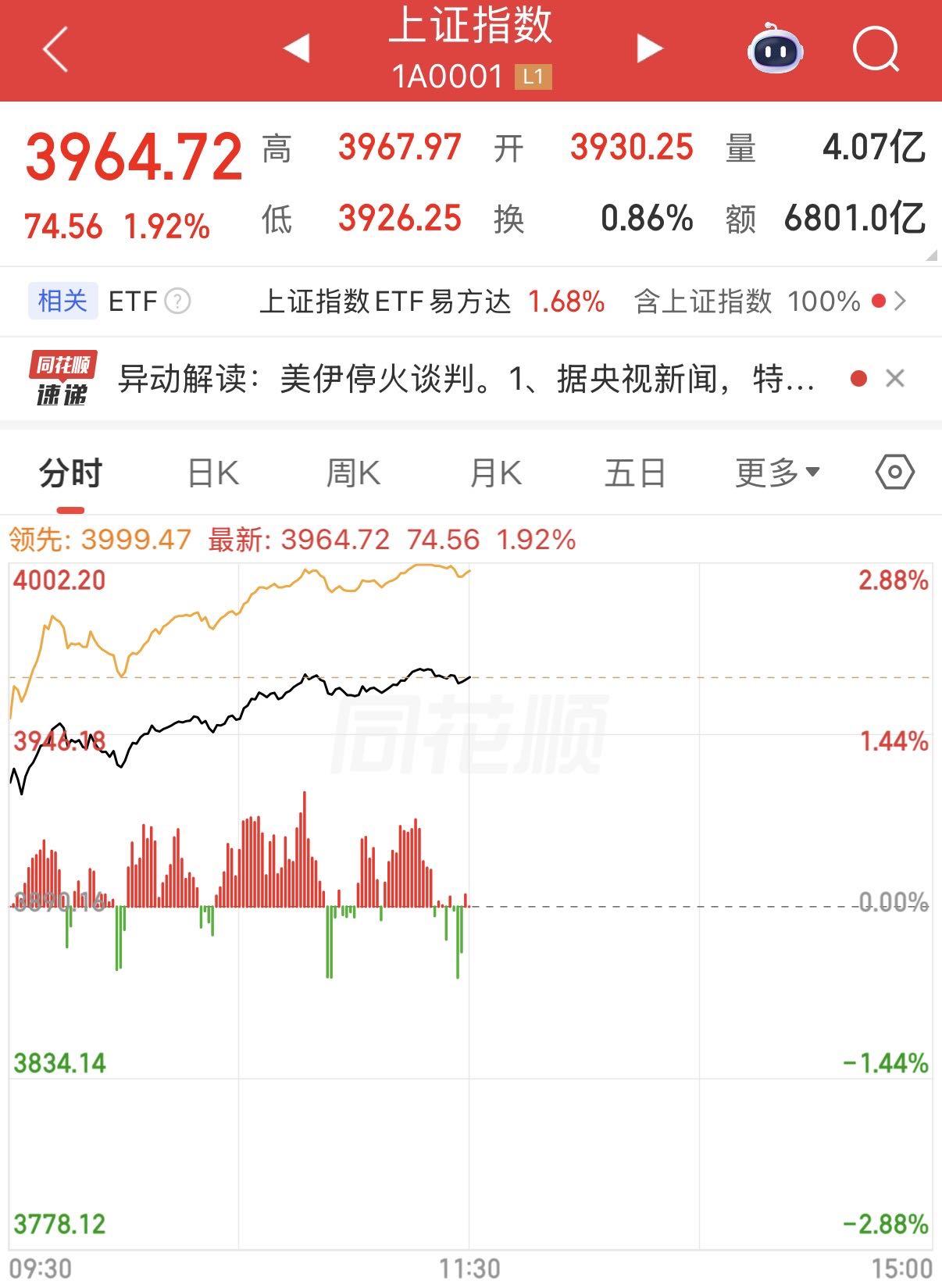Switch to the previous stock index
The height and width of the screenshot is (1288, 942).
[297, 48]
